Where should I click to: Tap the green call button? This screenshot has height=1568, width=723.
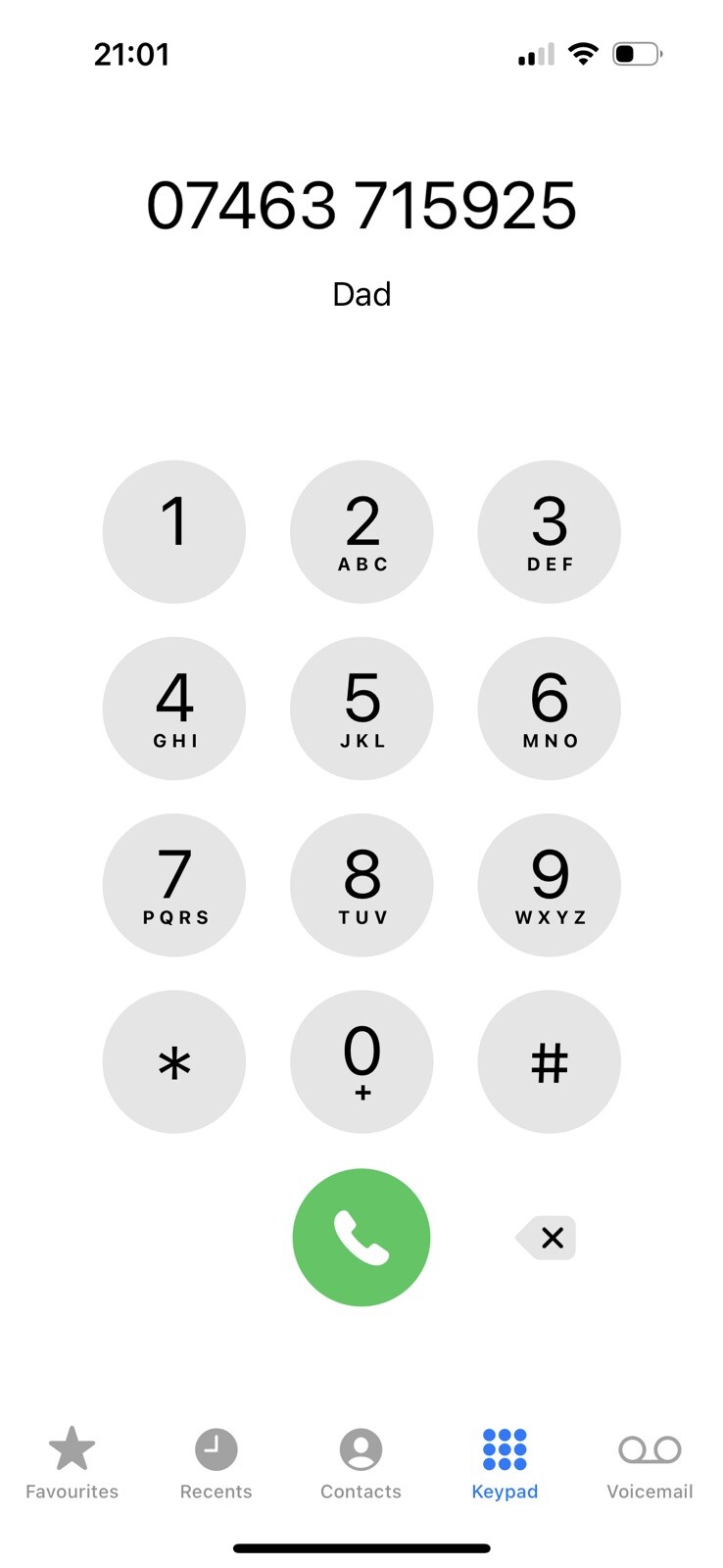(x=361, y=1237)
